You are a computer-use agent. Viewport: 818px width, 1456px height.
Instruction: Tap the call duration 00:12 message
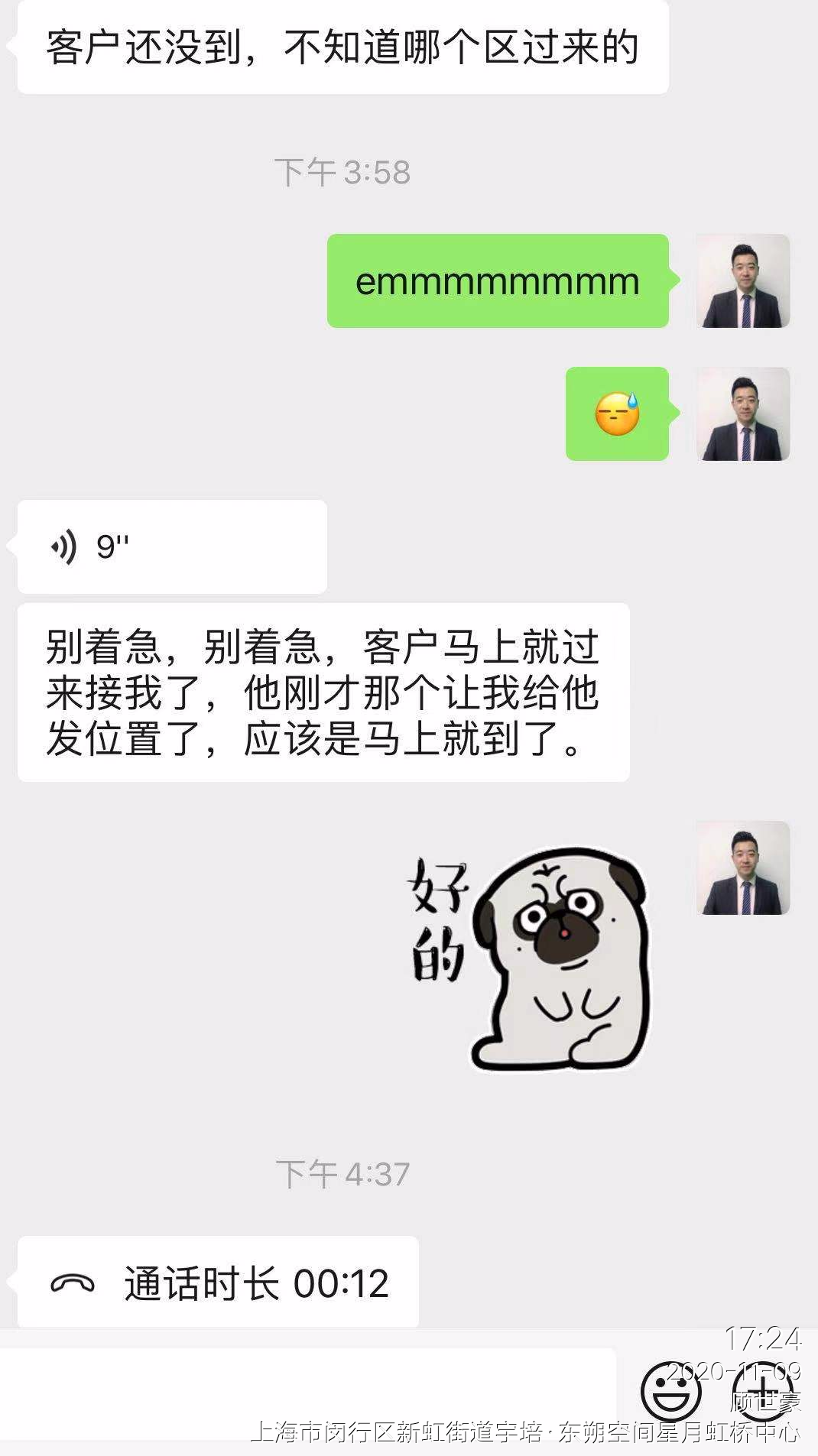[218, 1283]
